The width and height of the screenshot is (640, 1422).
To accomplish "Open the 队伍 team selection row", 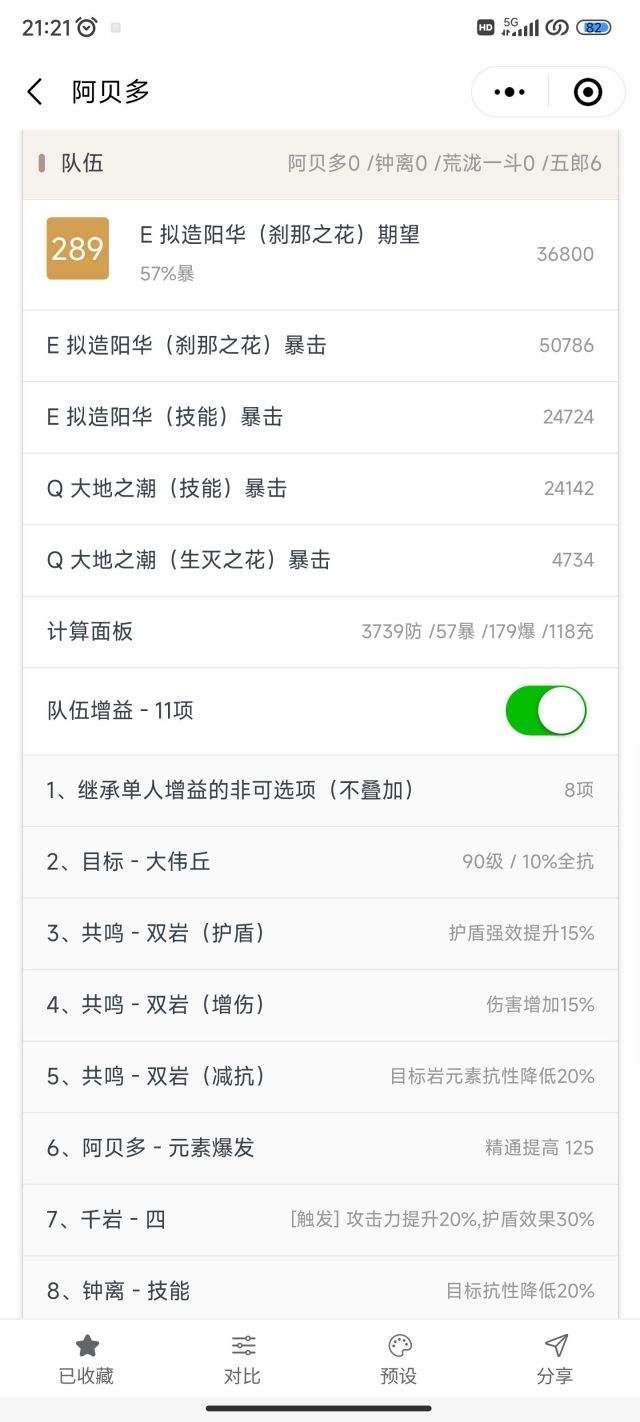I will [320, 163].
